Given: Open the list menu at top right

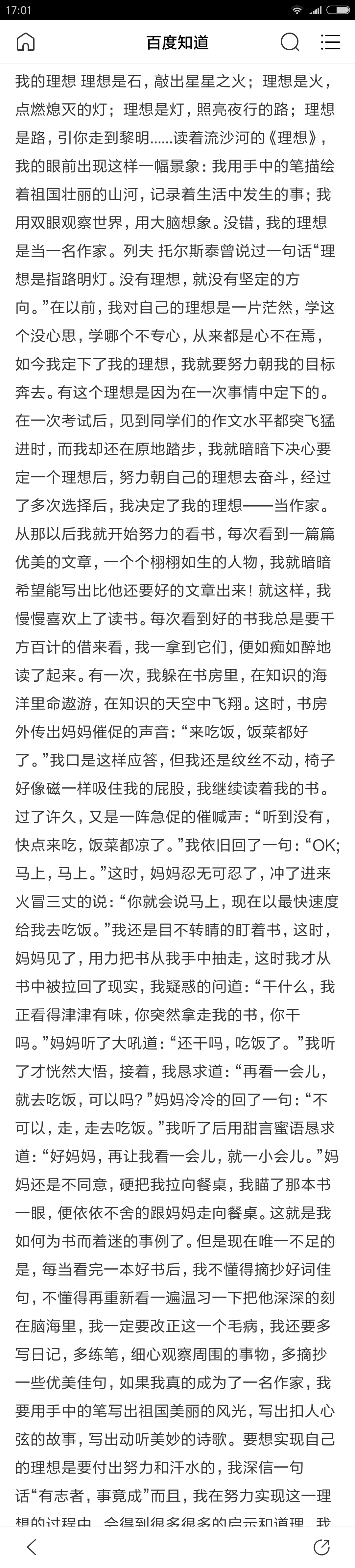Looking at the screenshot, I should pyautogui.click(x=330, y=41).
